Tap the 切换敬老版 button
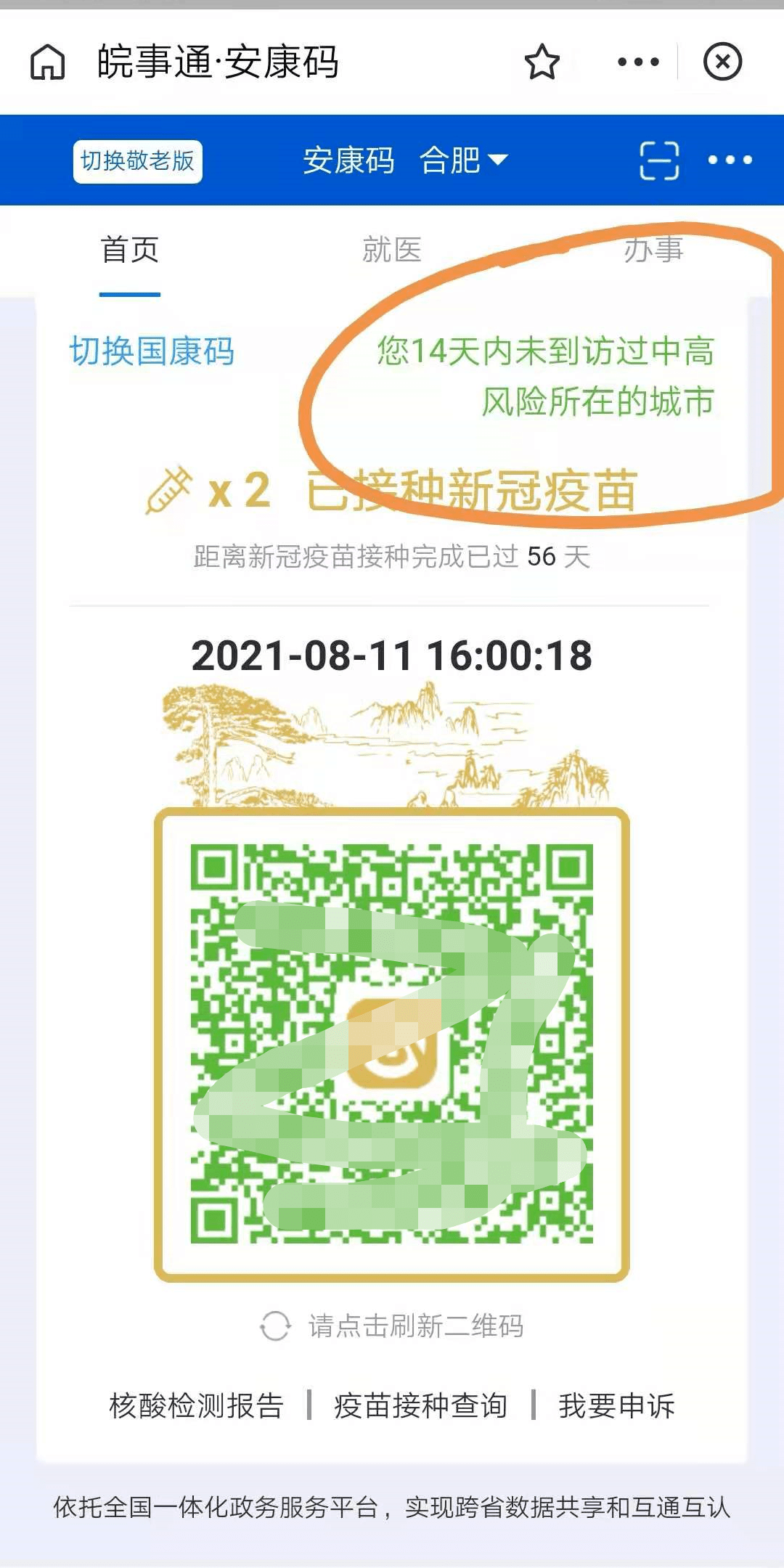 137,161
